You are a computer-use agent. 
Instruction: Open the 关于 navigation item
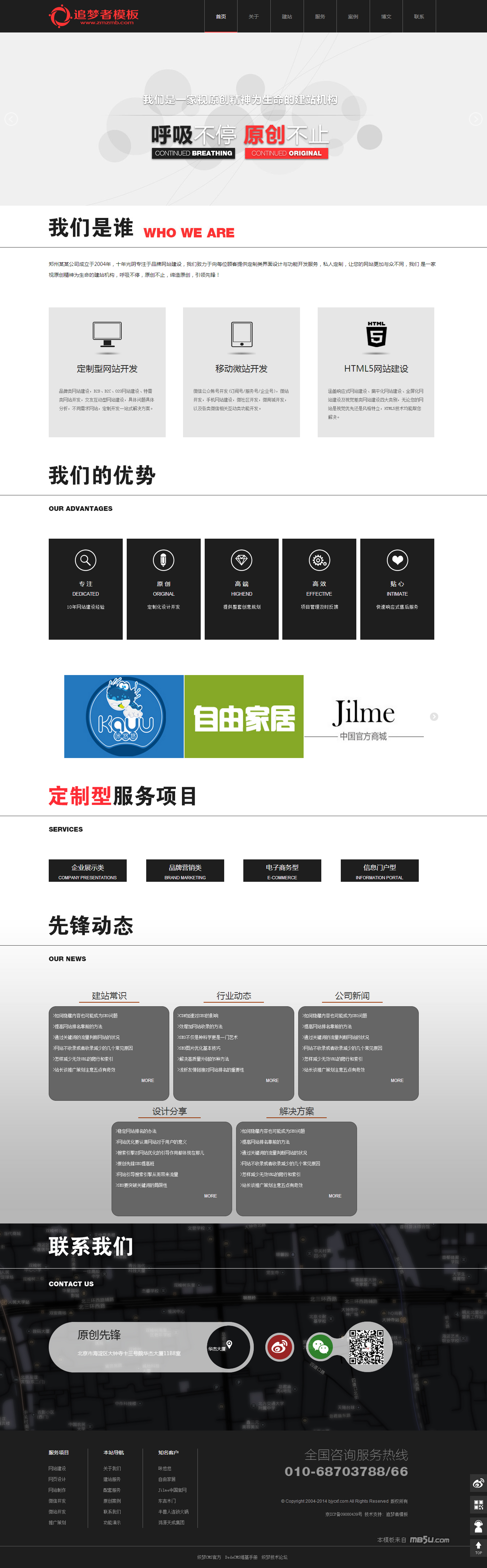(x=254, y=17)
